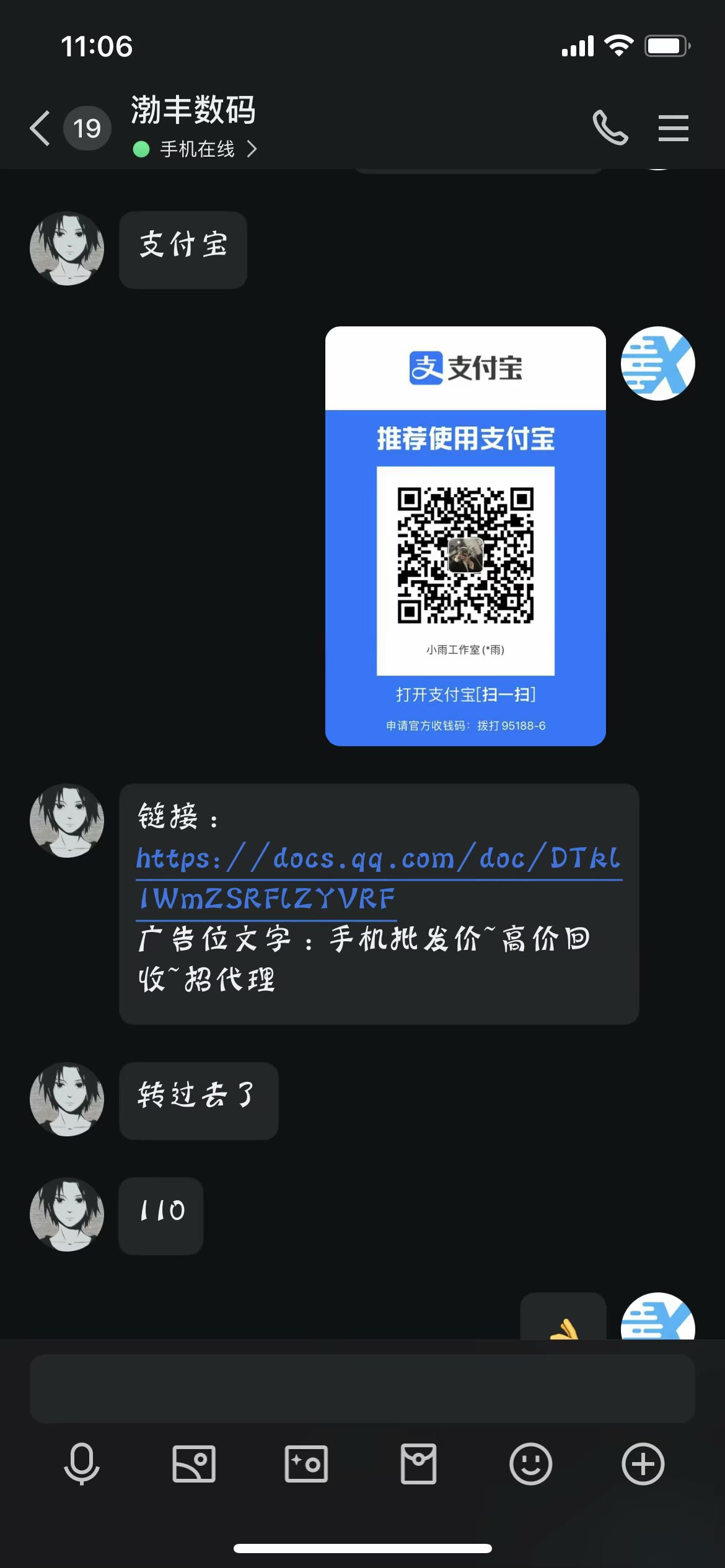Open the red packet option
This screenshot has width=725, height=1568.
tap(418, 1464)
